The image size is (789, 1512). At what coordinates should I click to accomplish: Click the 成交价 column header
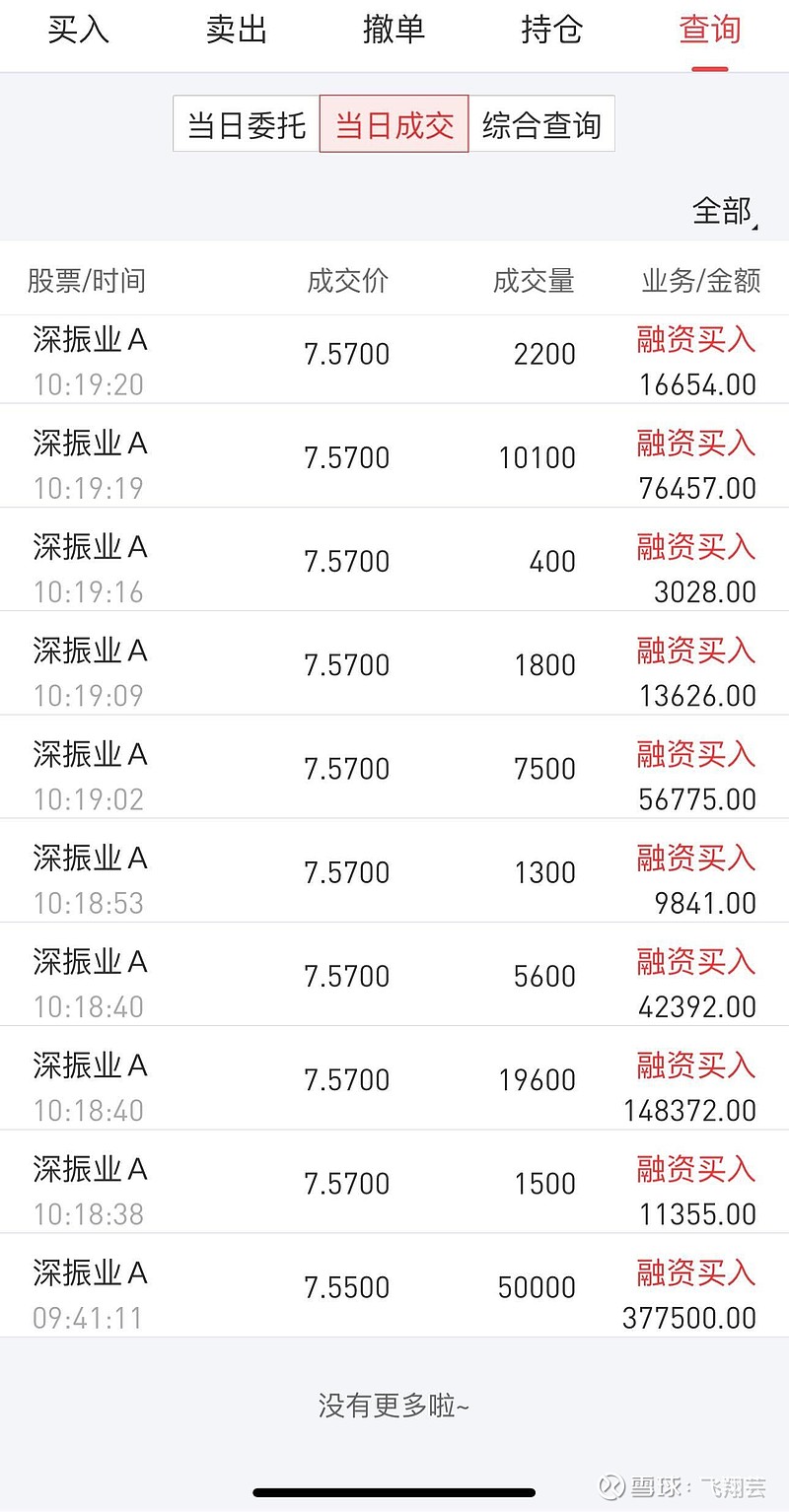tap(347, 280)
